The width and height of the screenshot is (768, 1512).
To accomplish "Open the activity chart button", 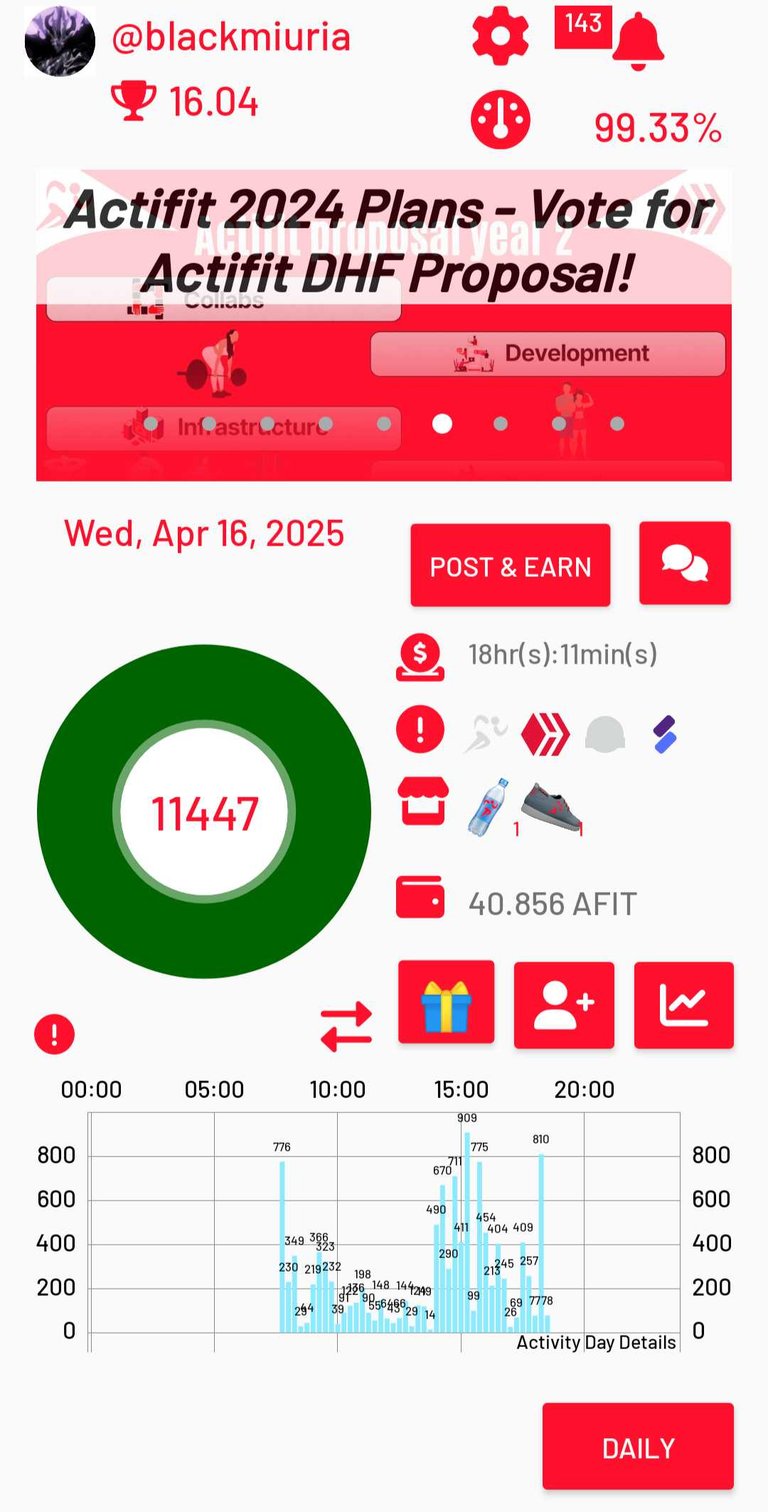I will (x=684, y=1005).
